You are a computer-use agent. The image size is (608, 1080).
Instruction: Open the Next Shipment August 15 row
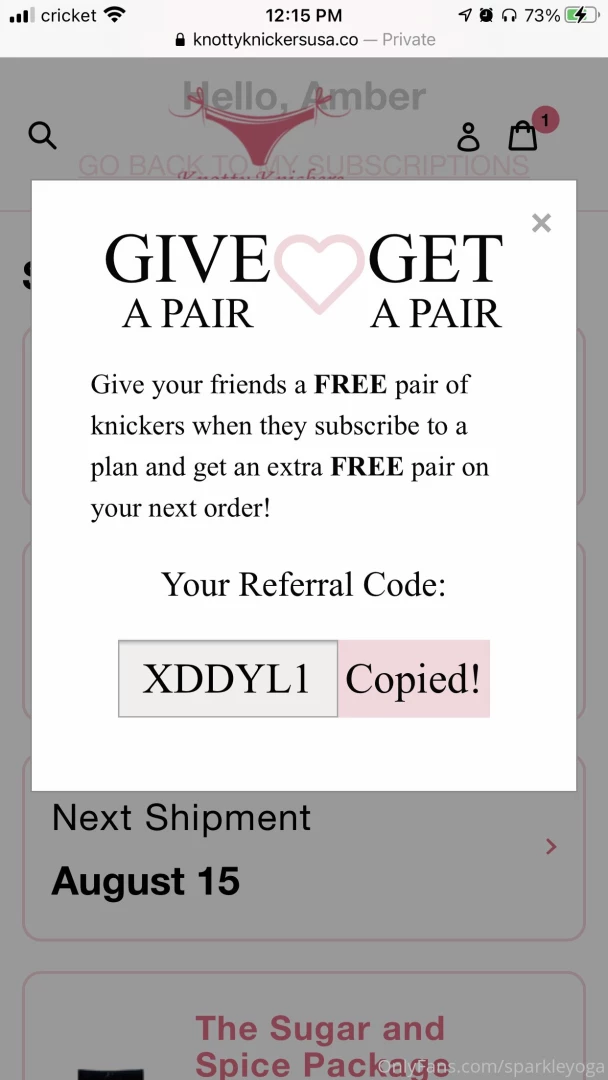point(303,850)
